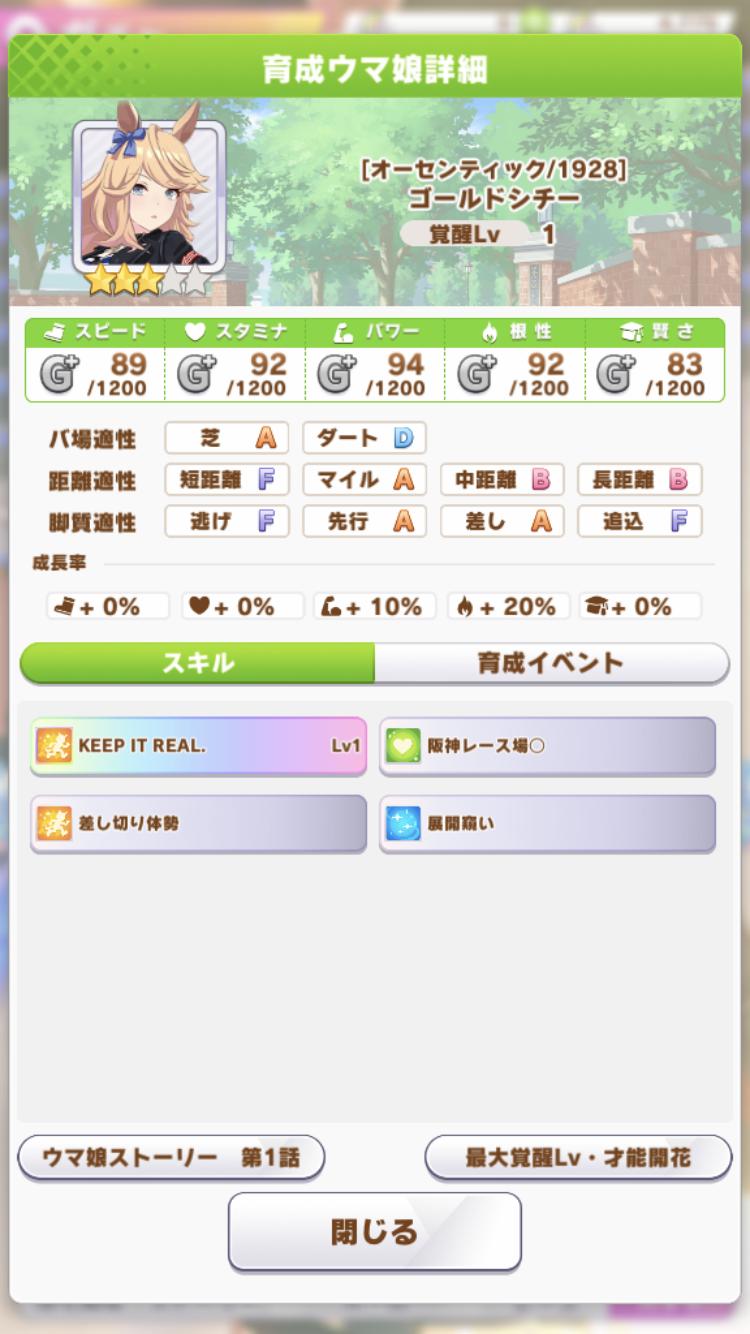Image resolution: width=750 pixels, height=1334 pixels.
Task: Select the スキル tab
Action: coord(197,662)
